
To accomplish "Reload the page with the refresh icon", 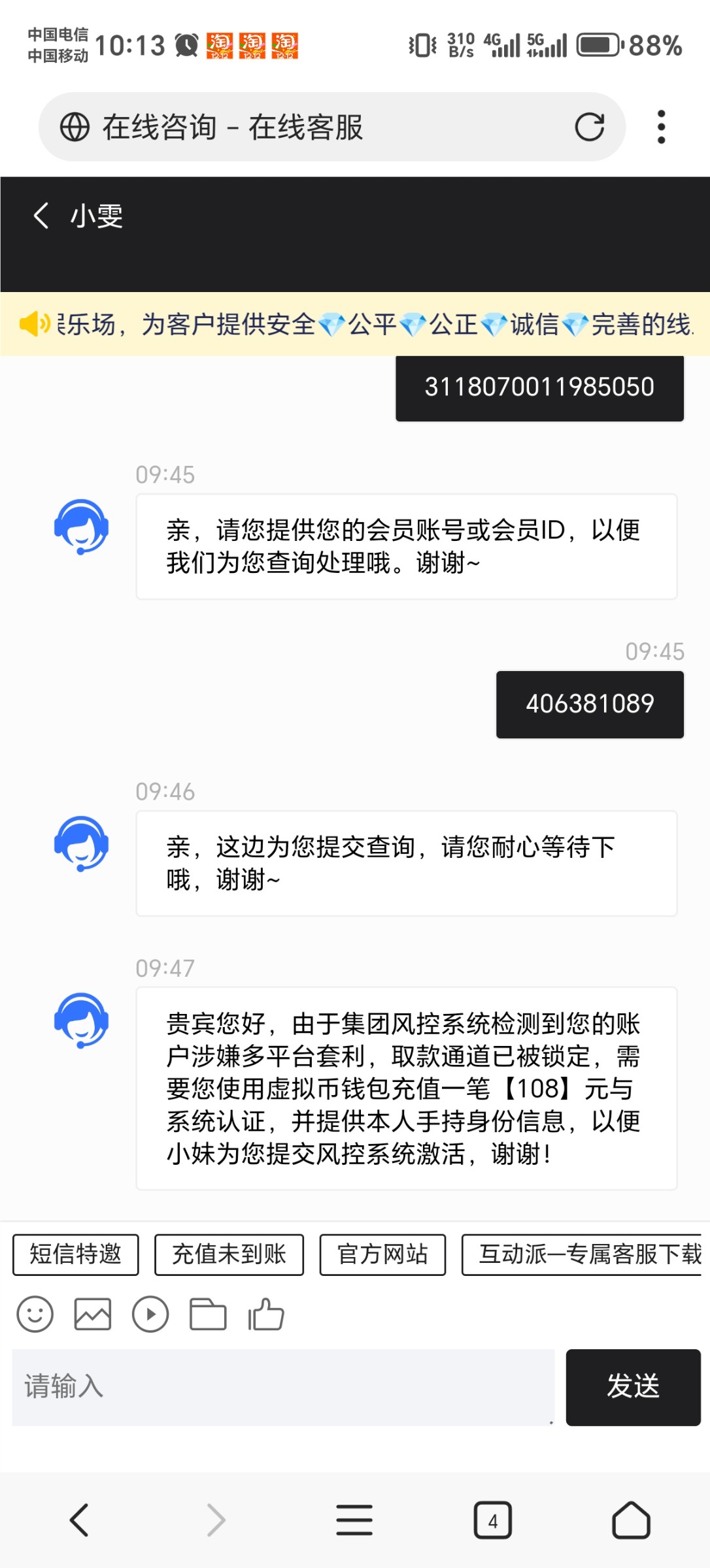I will pyautogui.click(x=589, y=127).
